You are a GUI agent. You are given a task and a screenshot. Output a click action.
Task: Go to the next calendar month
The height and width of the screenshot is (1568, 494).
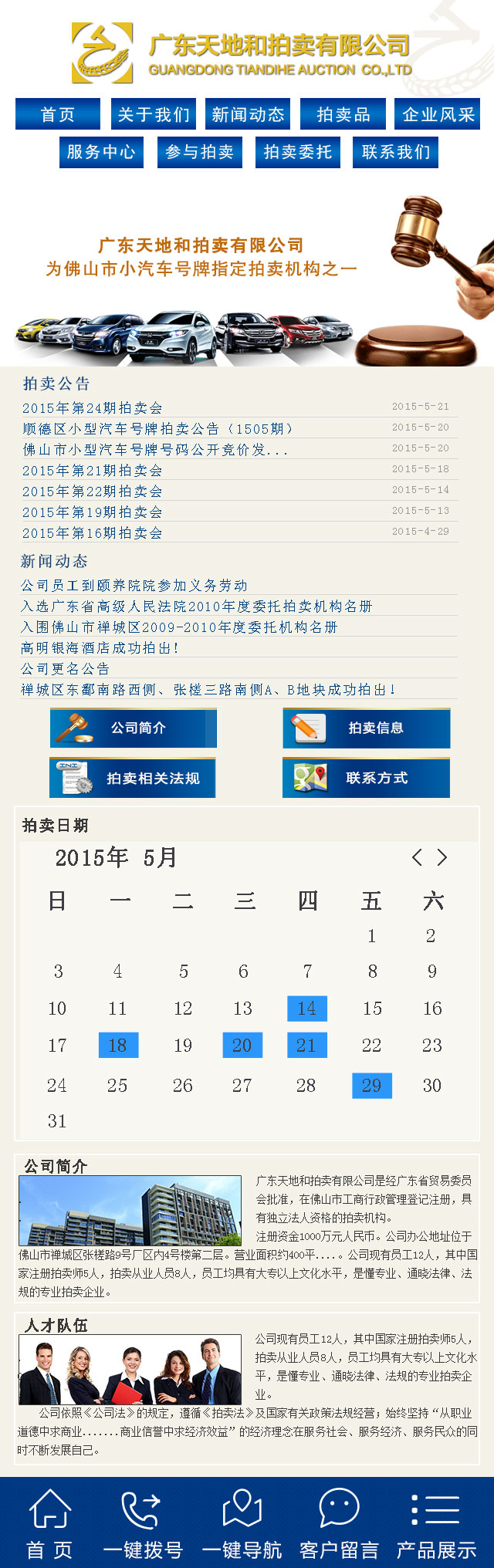pyautogui.click(x=442, y=857)
